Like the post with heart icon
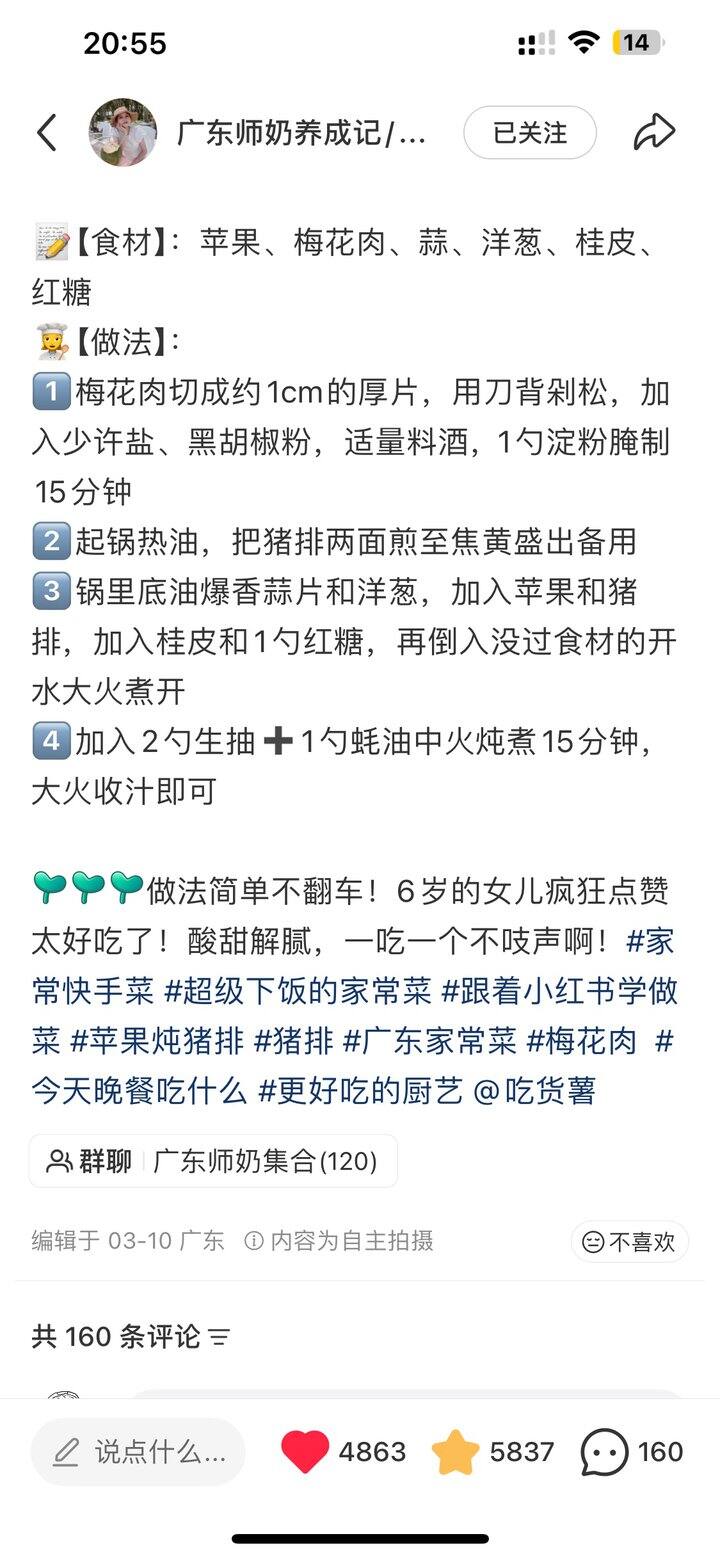Viewport: 720px width, 1559px height. pyautogui.click(x=306, y=1452)
